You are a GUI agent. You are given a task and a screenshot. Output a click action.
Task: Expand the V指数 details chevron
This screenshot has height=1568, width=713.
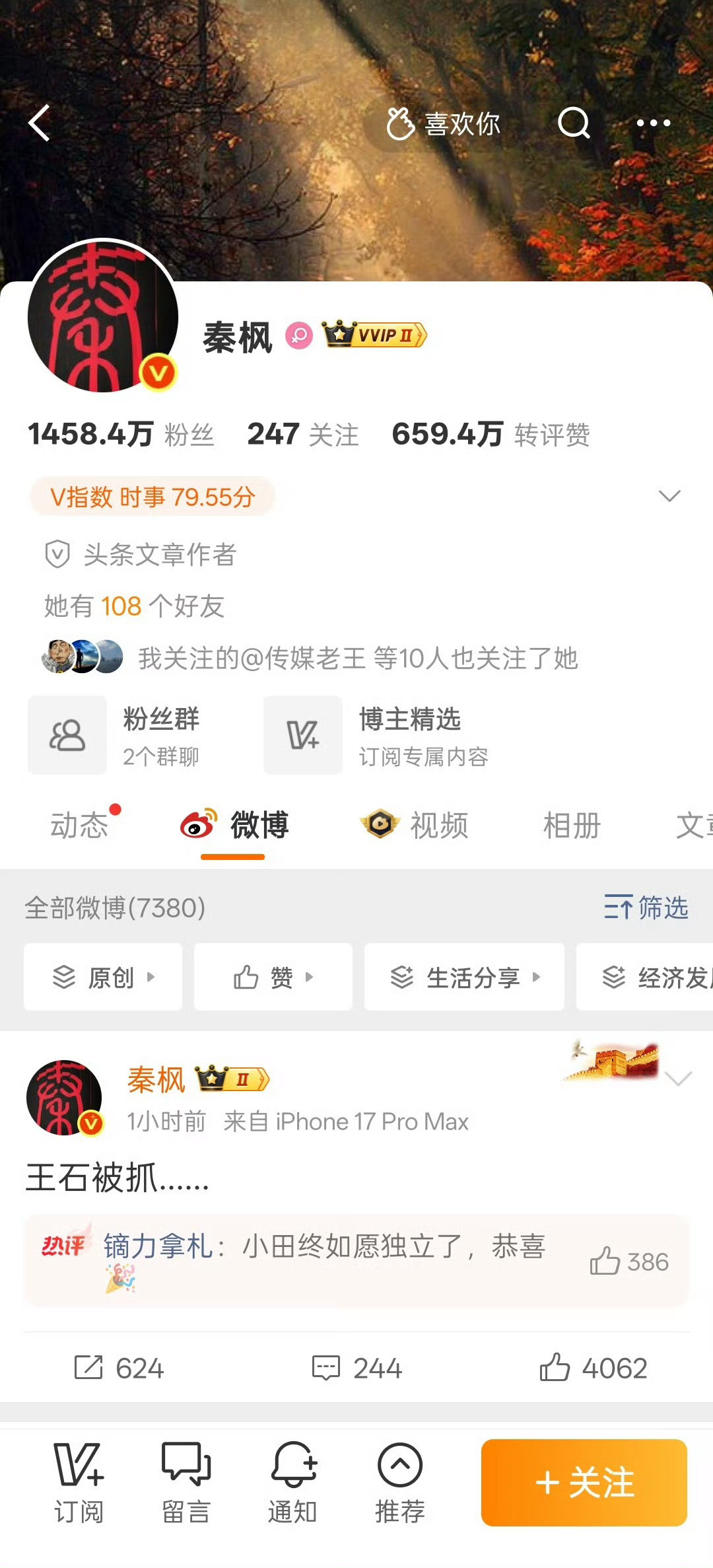[671, 495]
